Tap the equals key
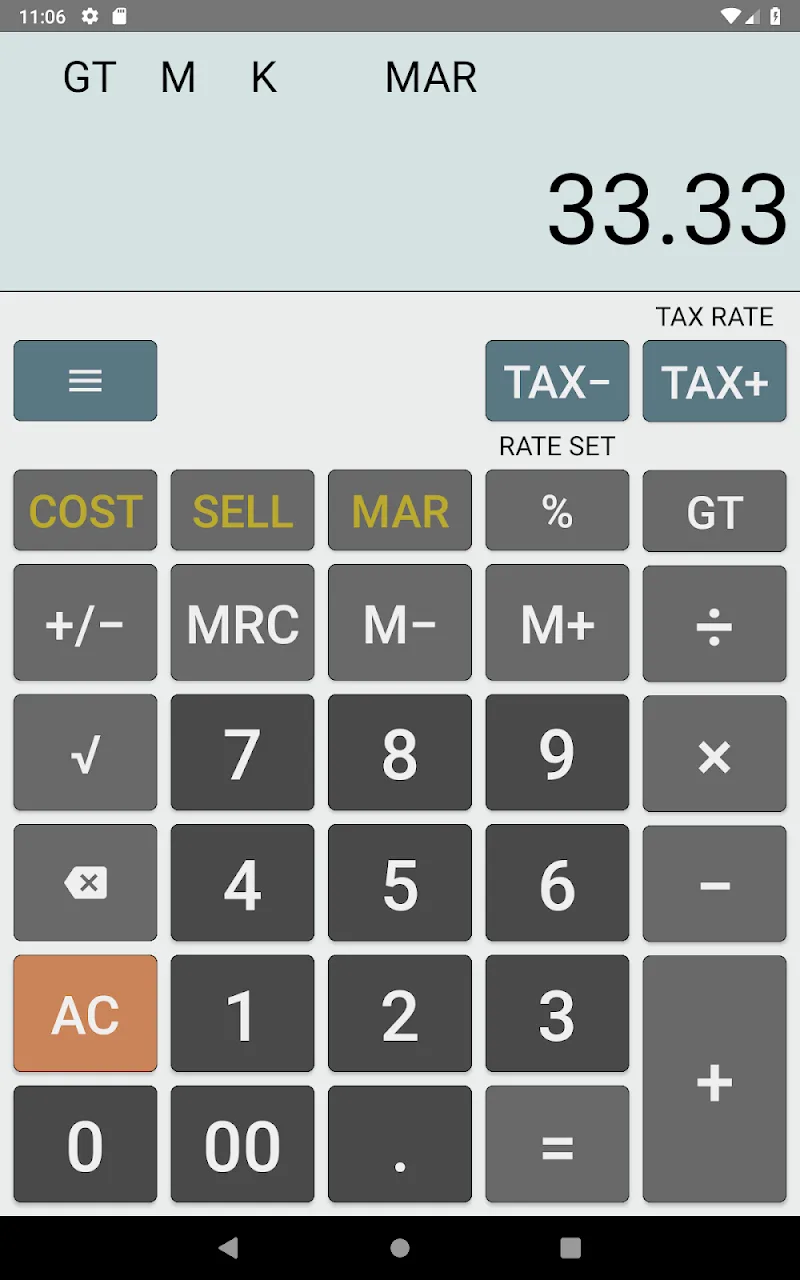The width and height of the screenshot is (800, 1280). 557,1144
